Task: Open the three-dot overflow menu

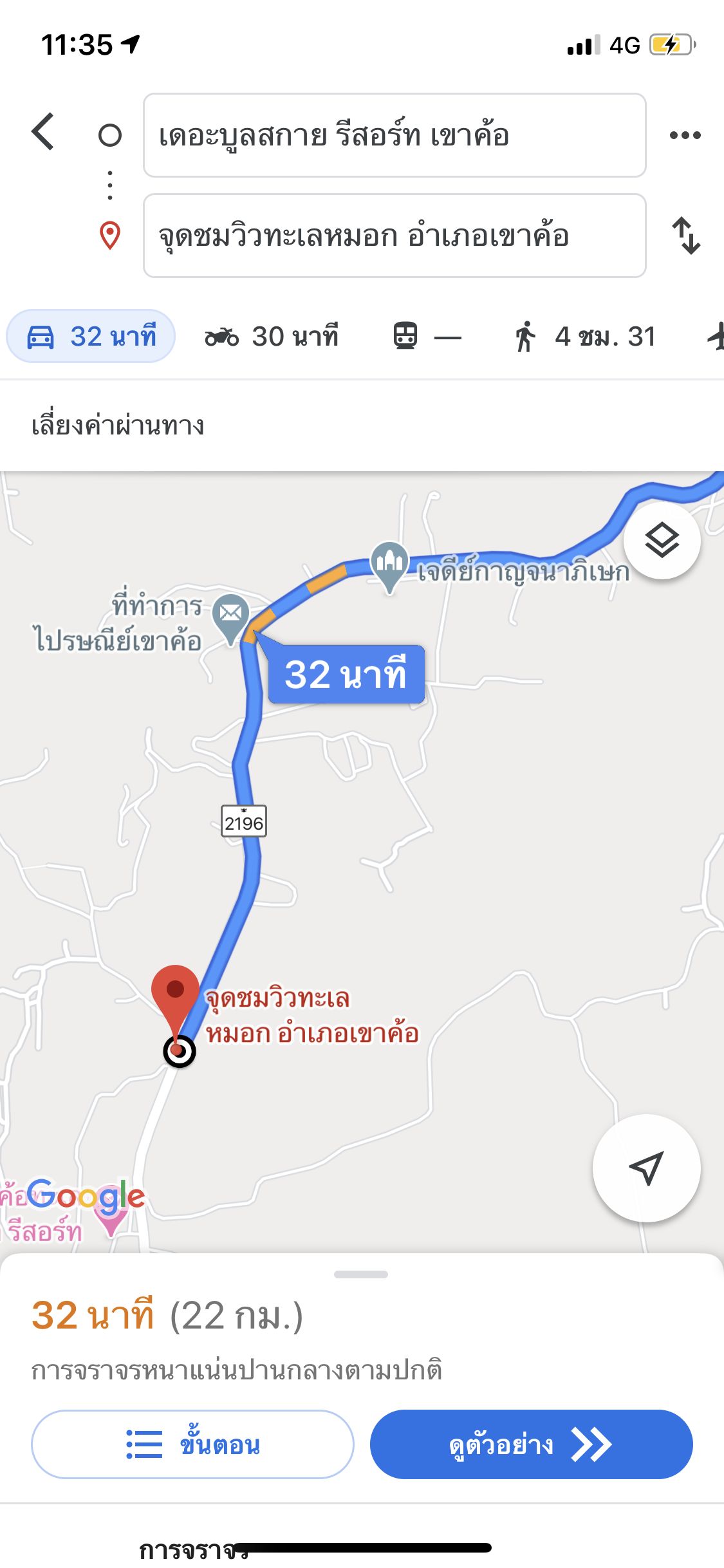Action: click(x=685, y=135)
